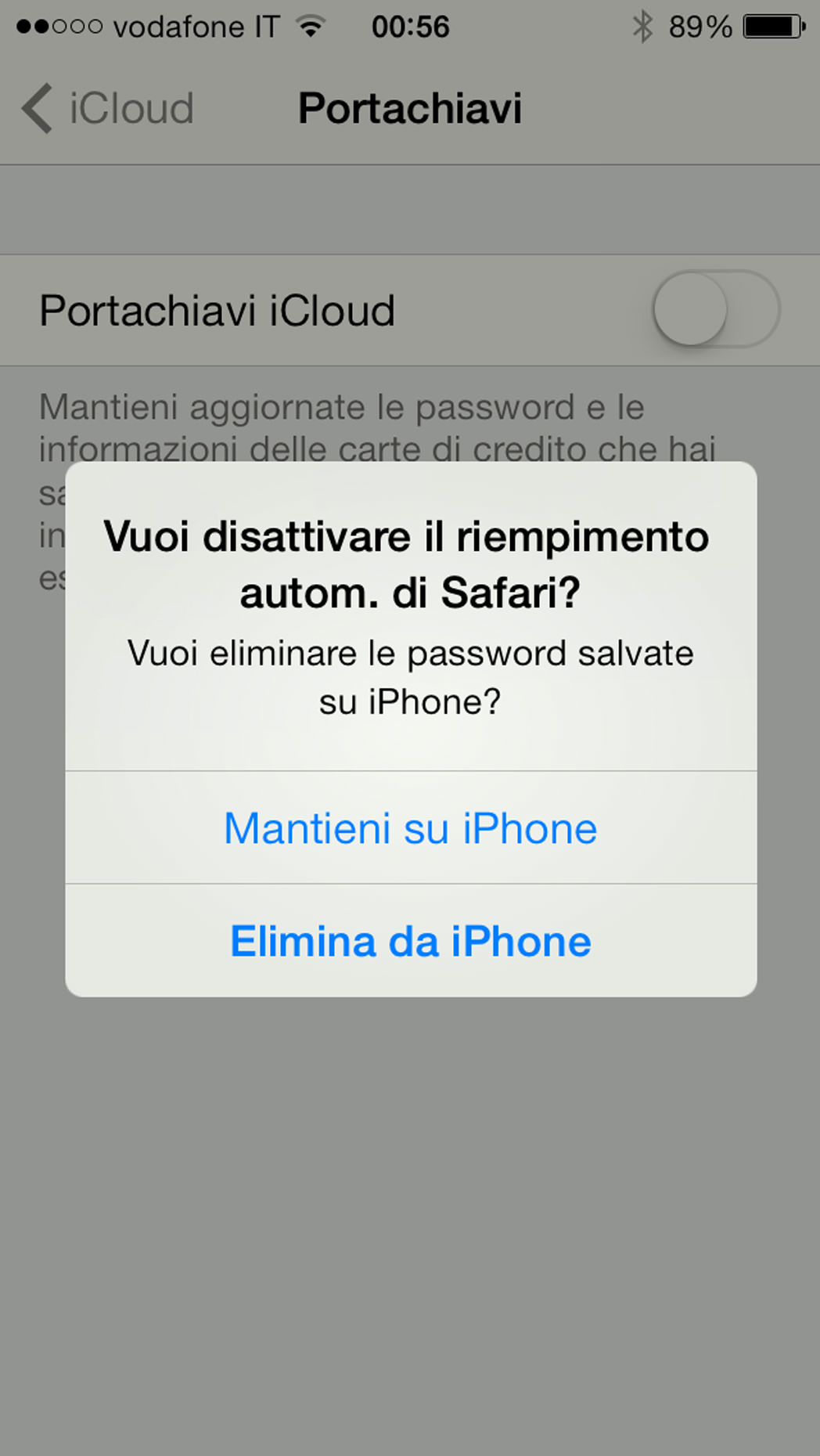Toggle the Portachiavi iCloud switch
The width and height of the screenshot is (820, 1456).
point(715,309)
